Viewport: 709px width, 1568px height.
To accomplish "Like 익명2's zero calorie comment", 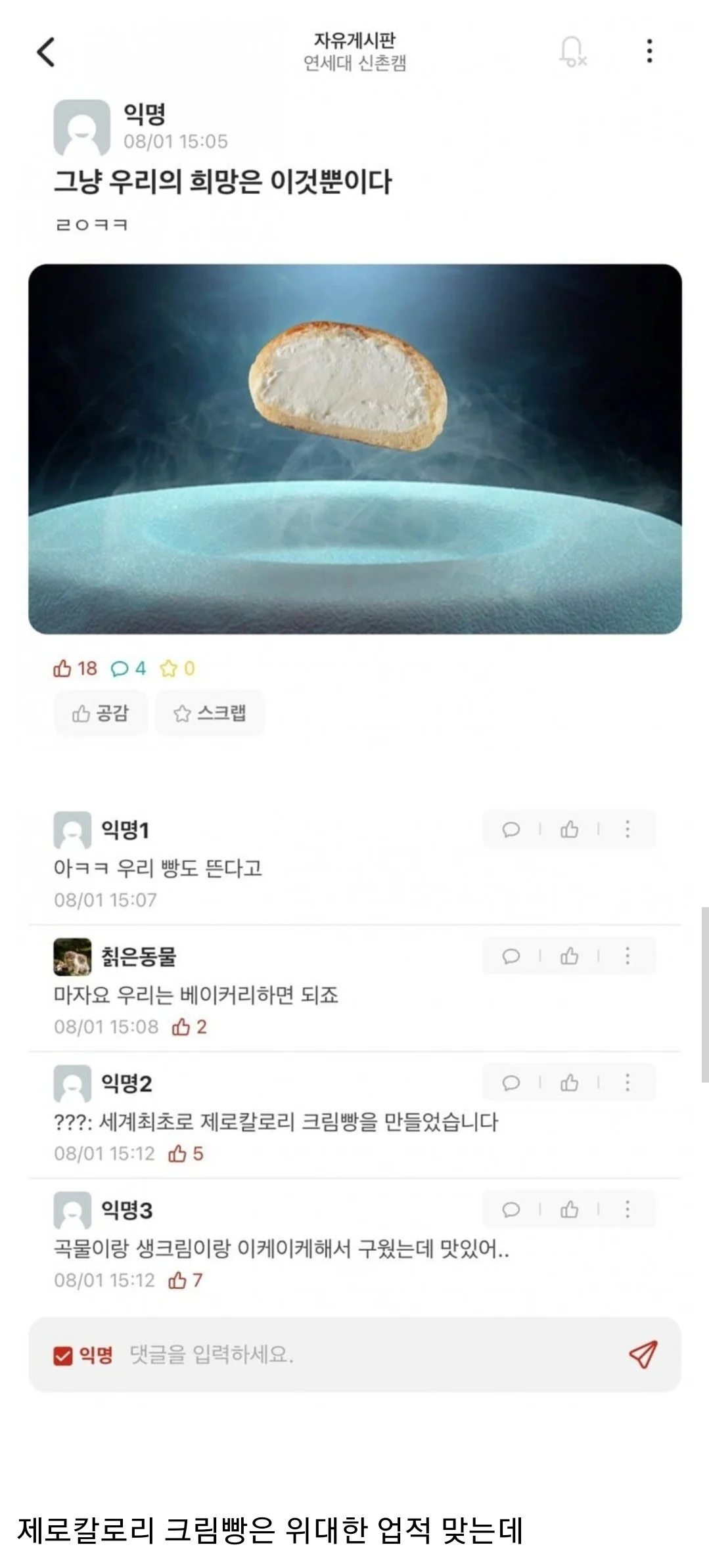I will tap(569, 1083).
